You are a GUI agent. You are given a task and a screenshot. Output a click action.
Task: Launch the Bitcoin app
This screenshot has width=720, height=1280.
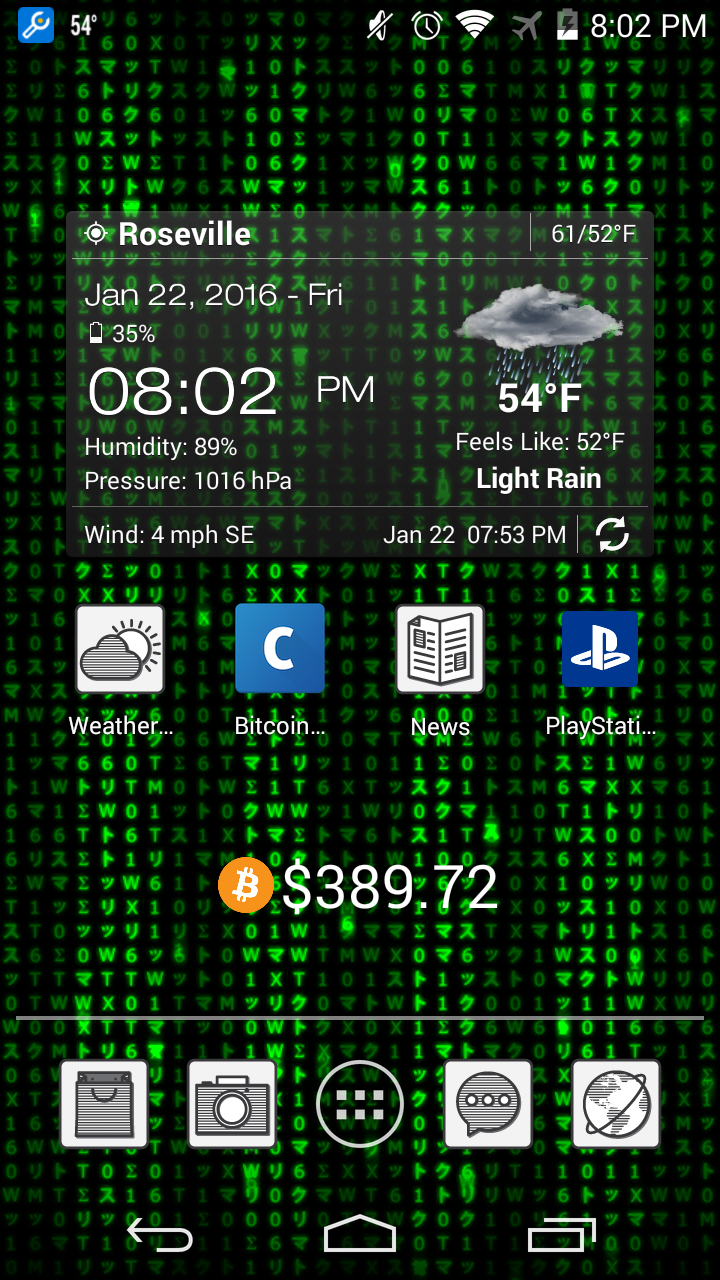pos(279,648)
